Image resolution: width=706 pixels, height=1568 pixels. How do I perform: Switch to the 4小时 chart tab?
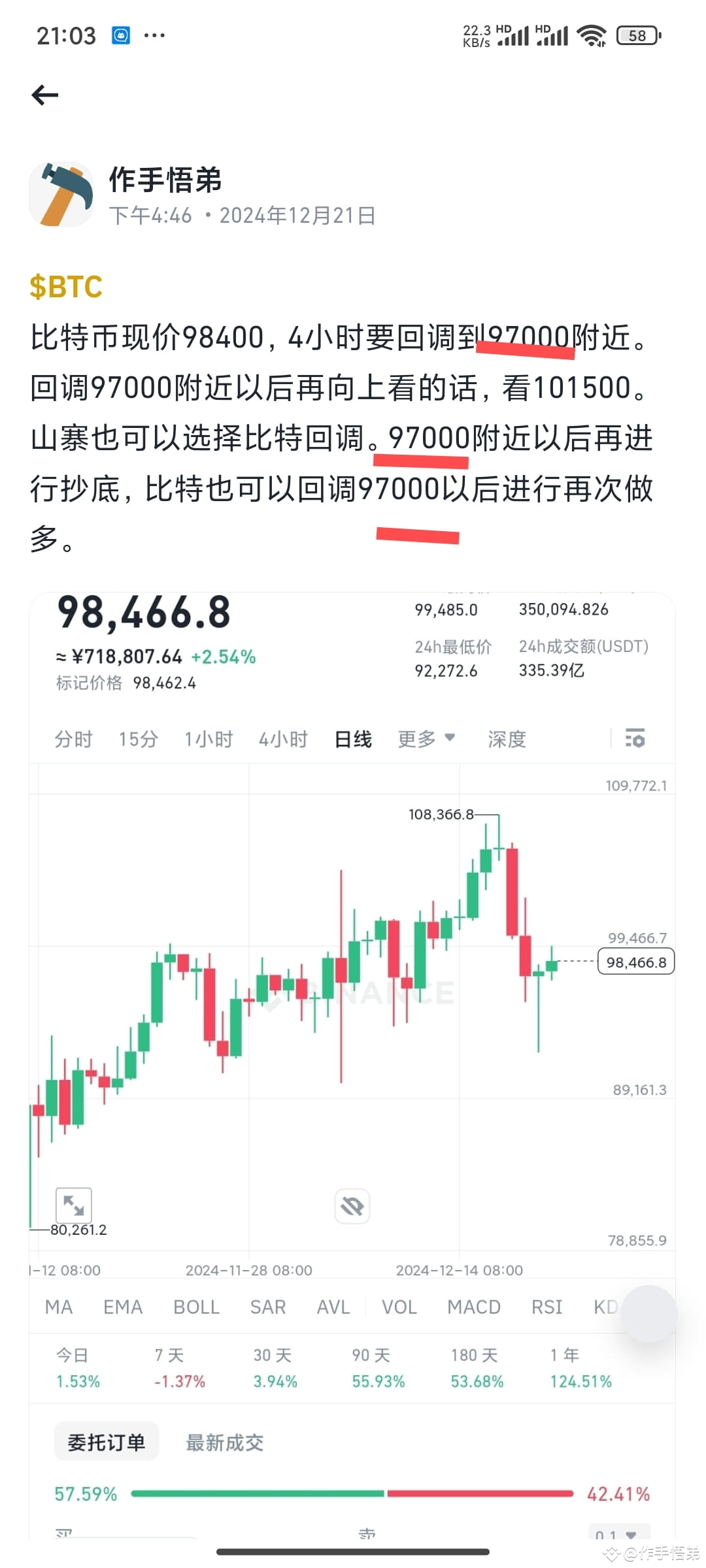click(283, 739)
